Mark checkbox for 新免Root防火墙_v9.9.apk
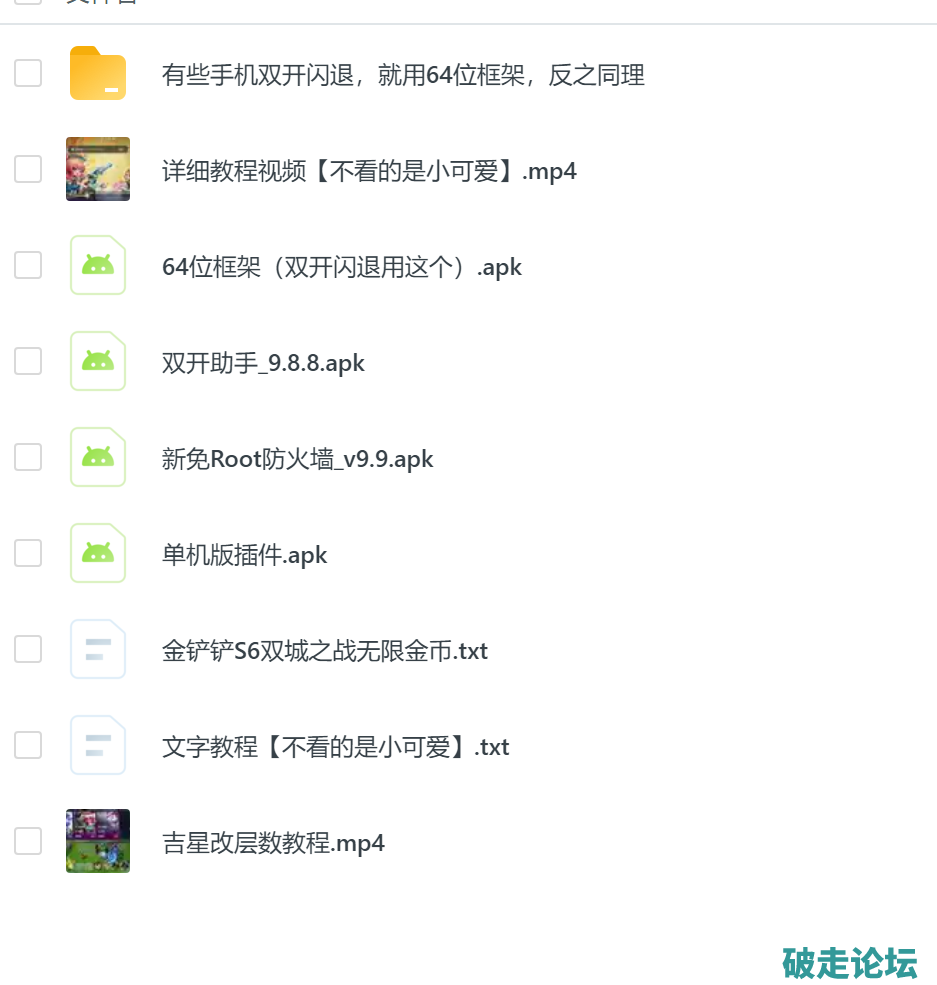Viewport: 937px width, 985px height. [28, 457]
